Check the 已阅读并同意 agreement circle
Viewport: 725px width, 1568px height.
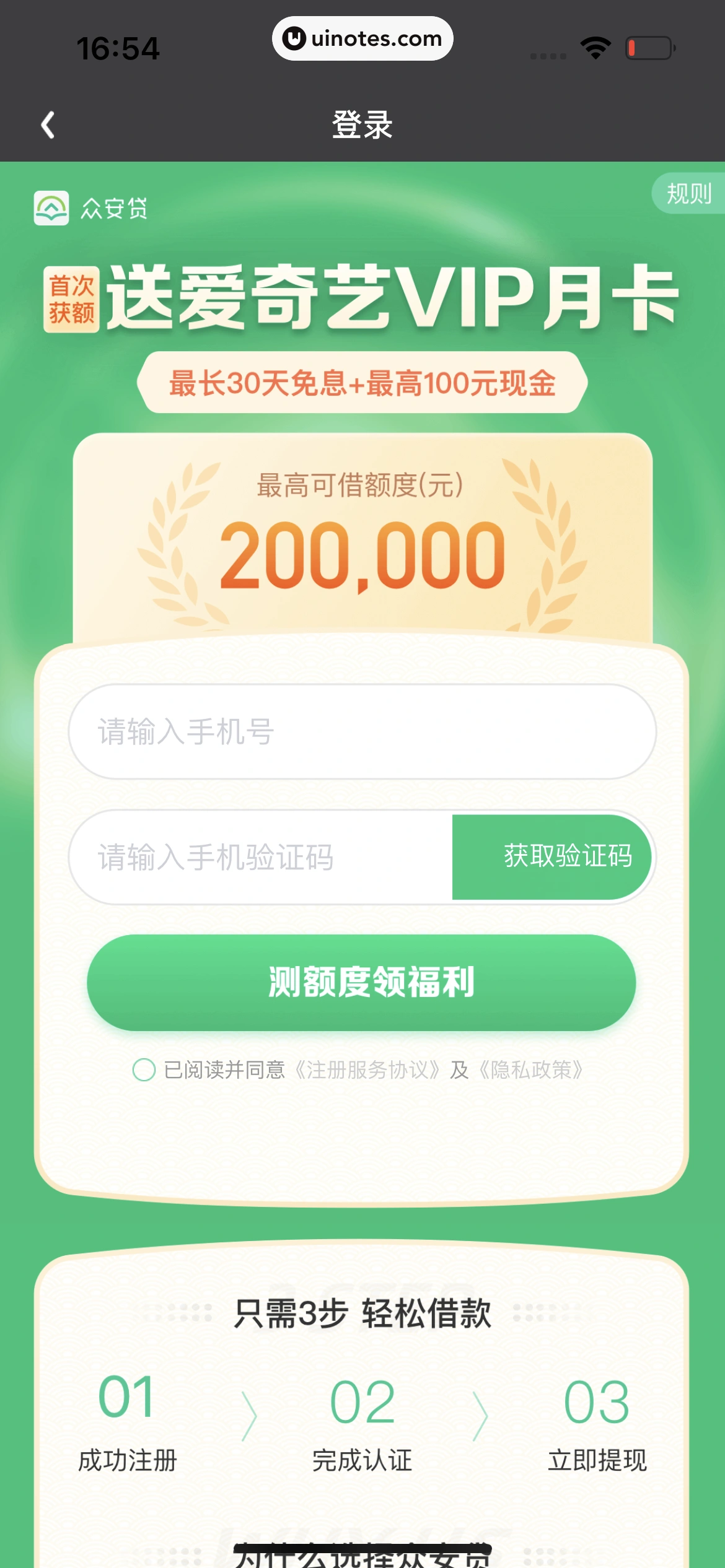click(x=144, y=1069)
